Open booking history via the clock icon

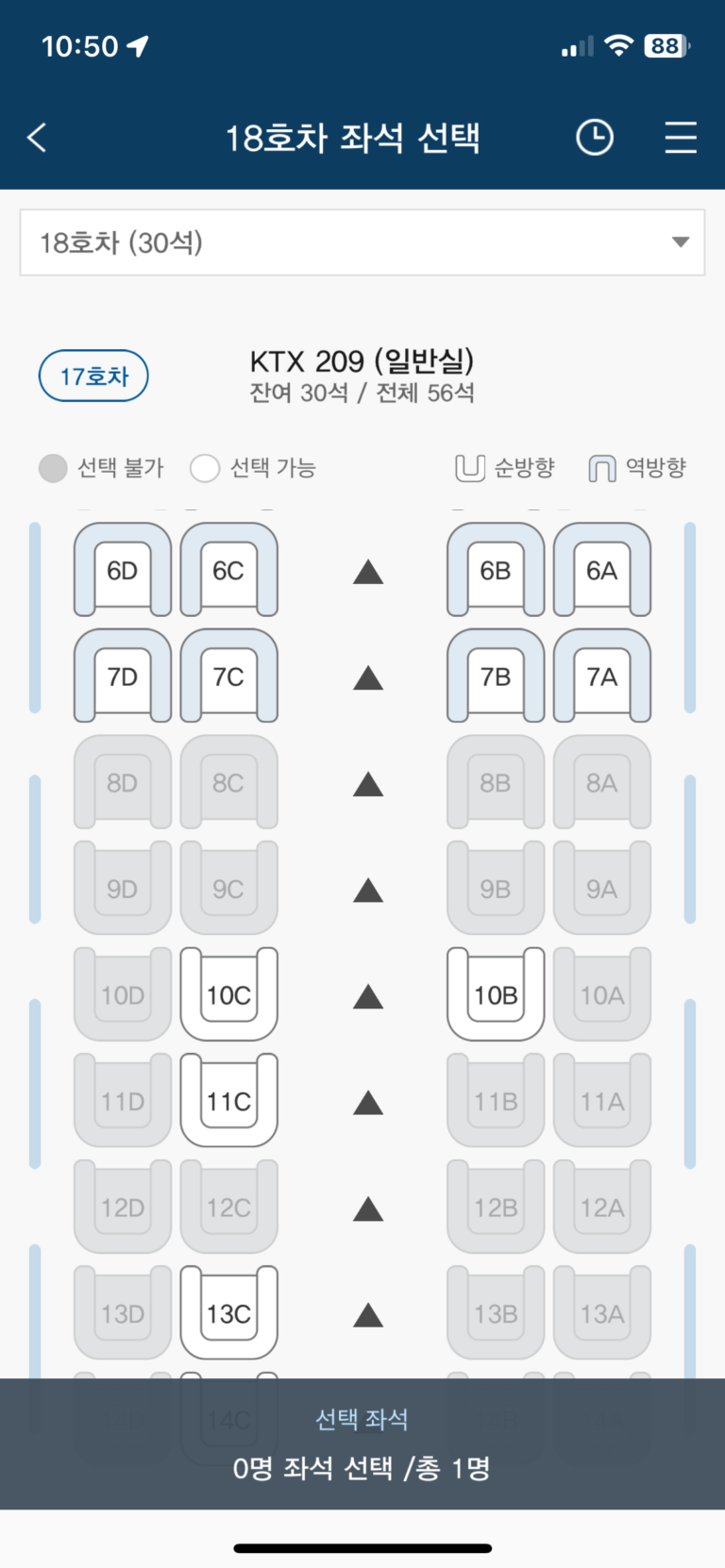595,137
